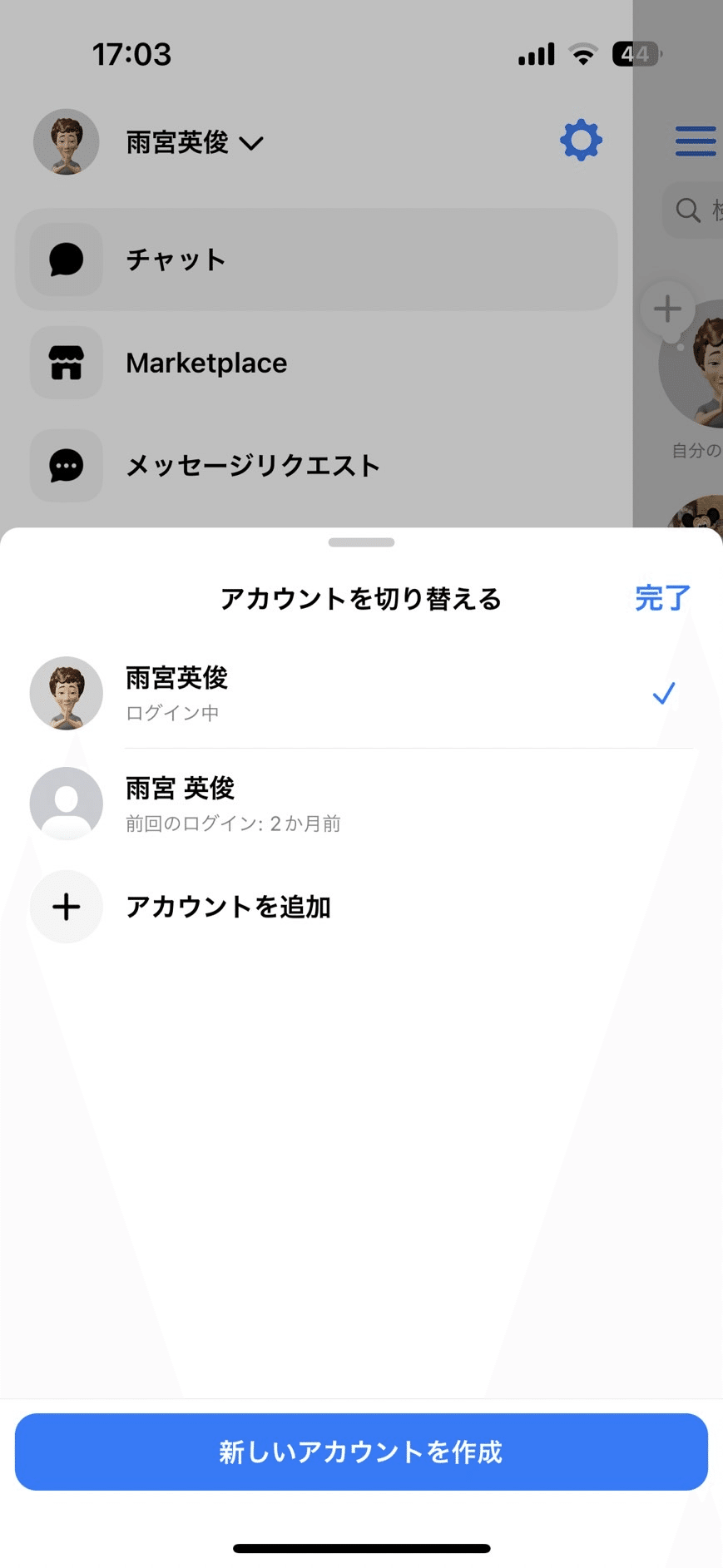
Task: Tap the plus icon next to アカウントを追加
Action: (67, 907)
